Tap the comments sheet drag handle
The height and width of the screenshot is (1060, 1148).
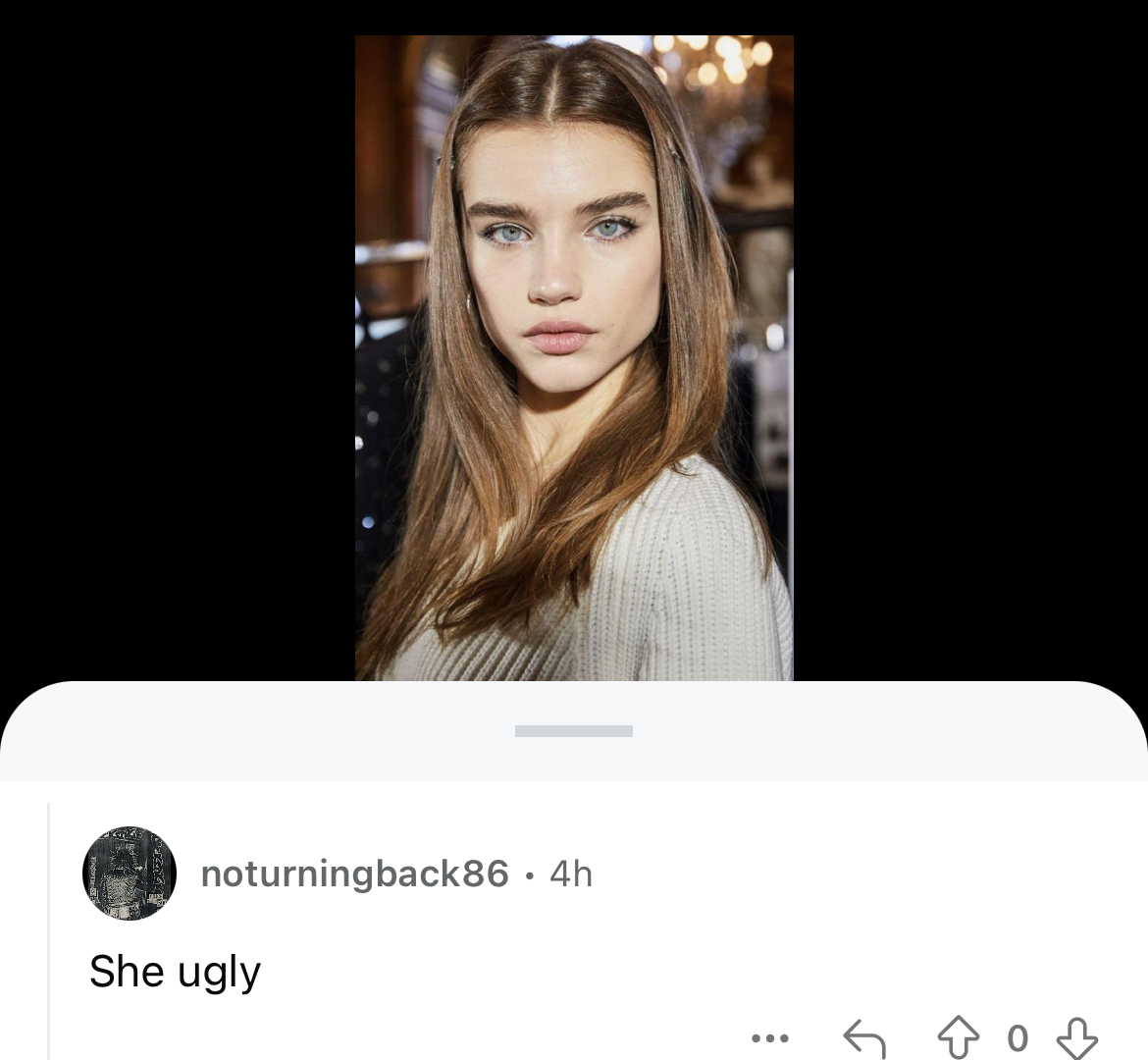(573, 731)
